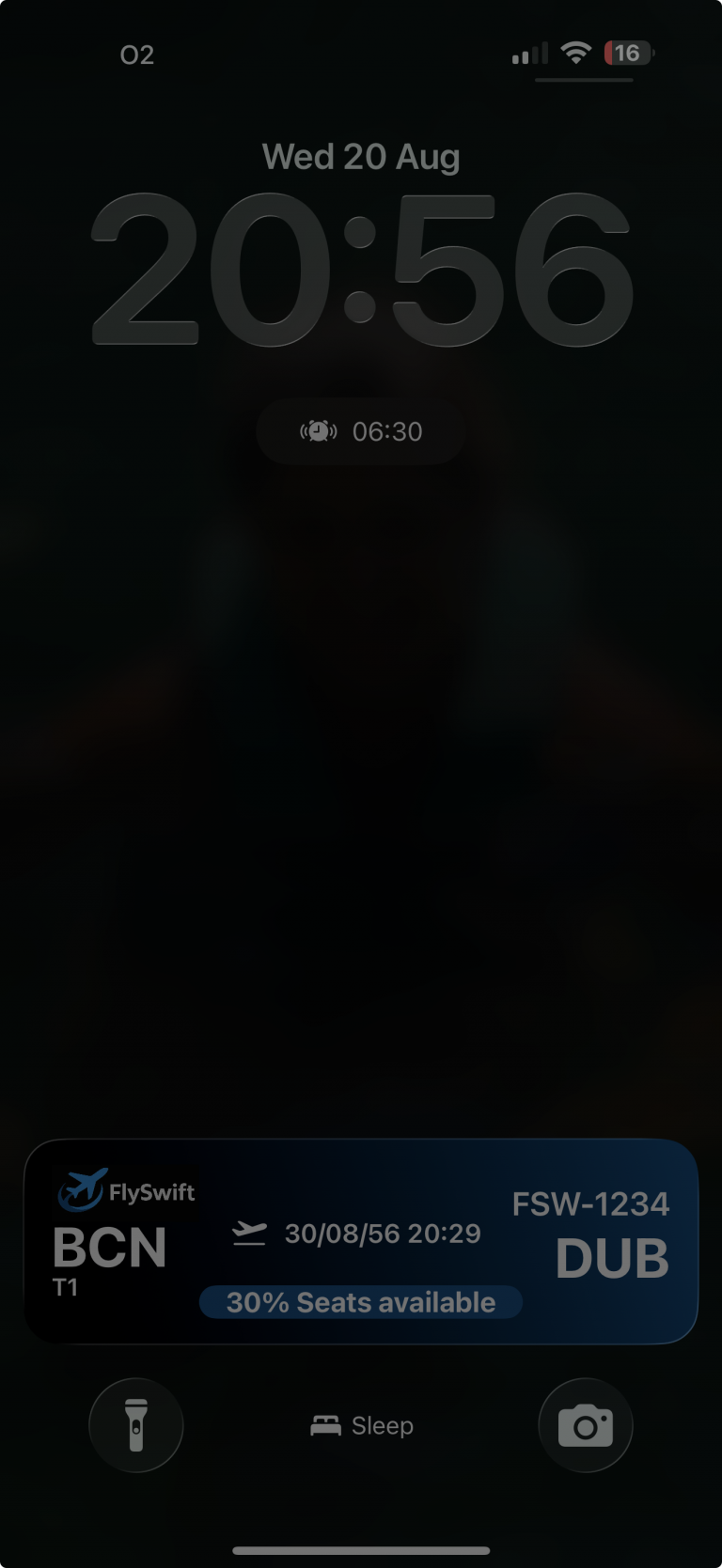Turn on the flashlight

click(x=136, y=1425)
